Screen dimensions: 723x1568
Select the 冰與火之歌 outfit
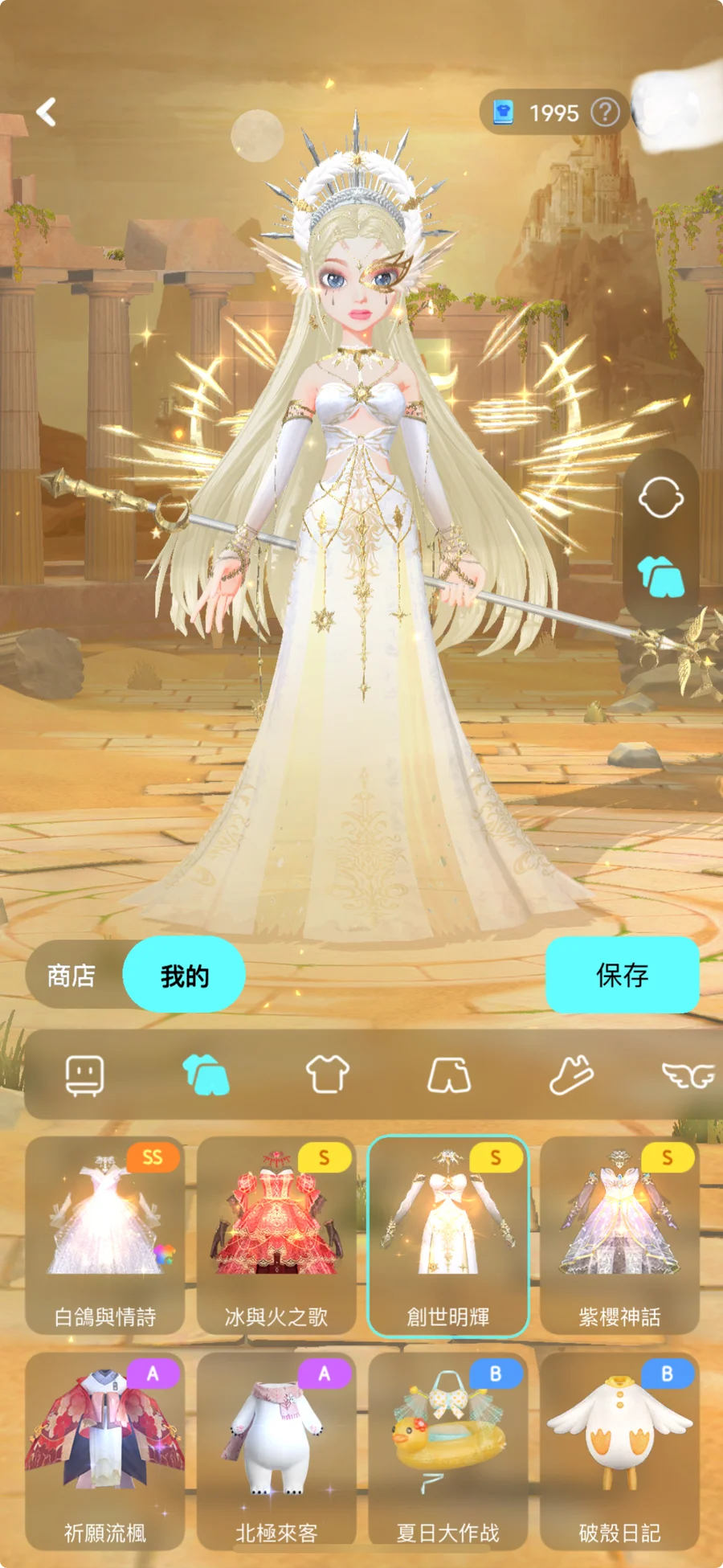point(276,1234)
